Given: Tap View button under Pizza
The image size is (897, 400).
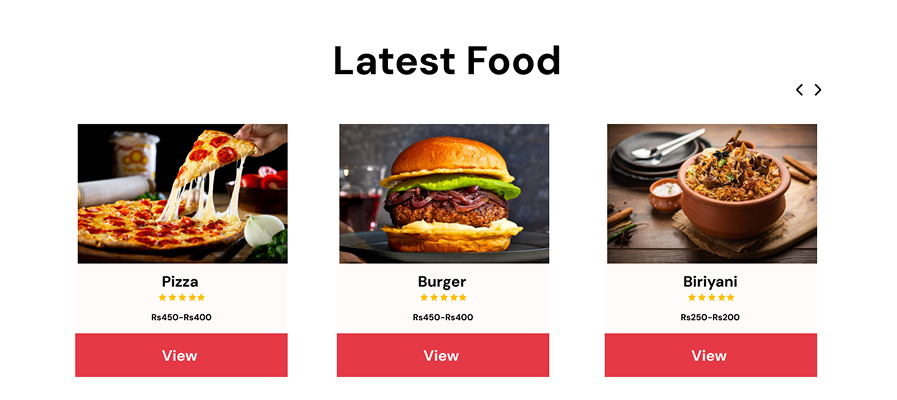Looking at the screenshot, I should [x=181, y=355].
